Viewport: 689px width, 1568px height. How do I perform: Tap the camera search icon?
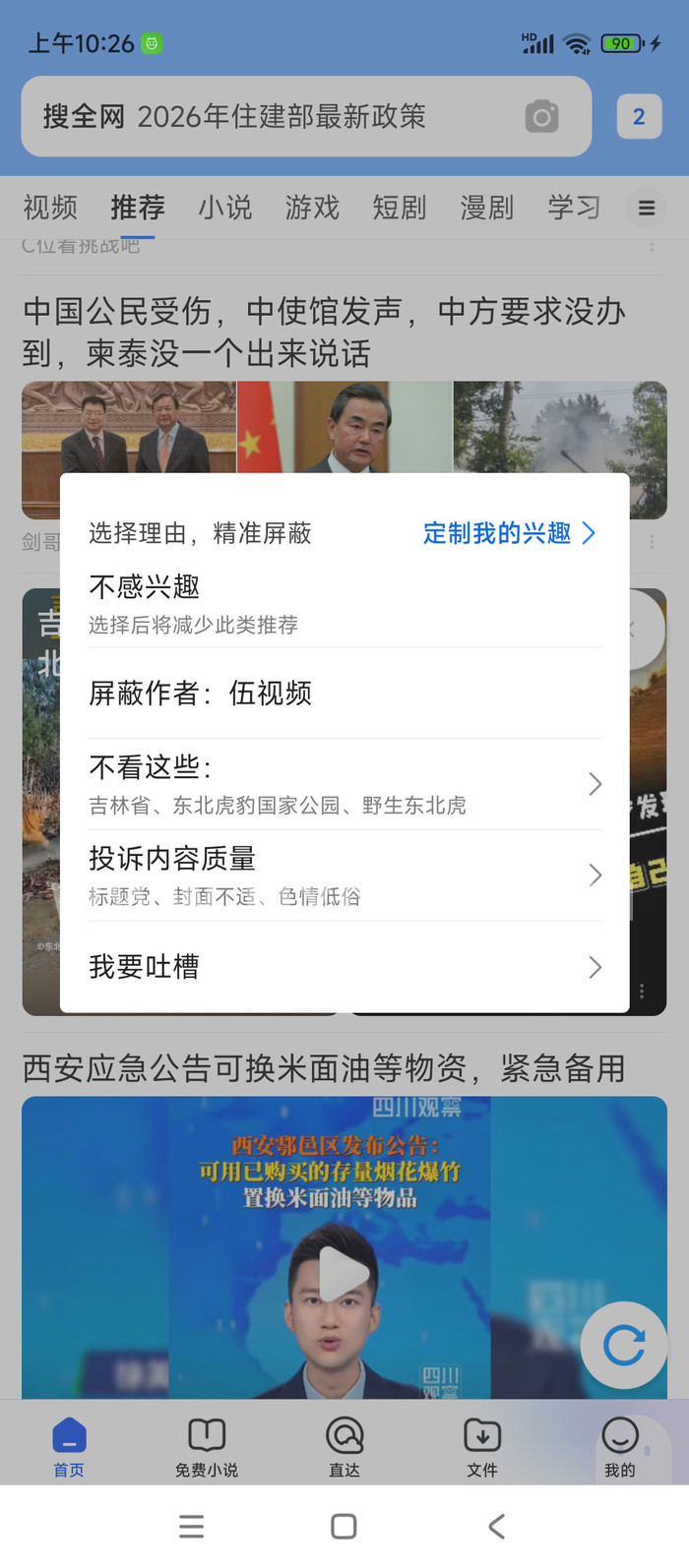[541, 117]
